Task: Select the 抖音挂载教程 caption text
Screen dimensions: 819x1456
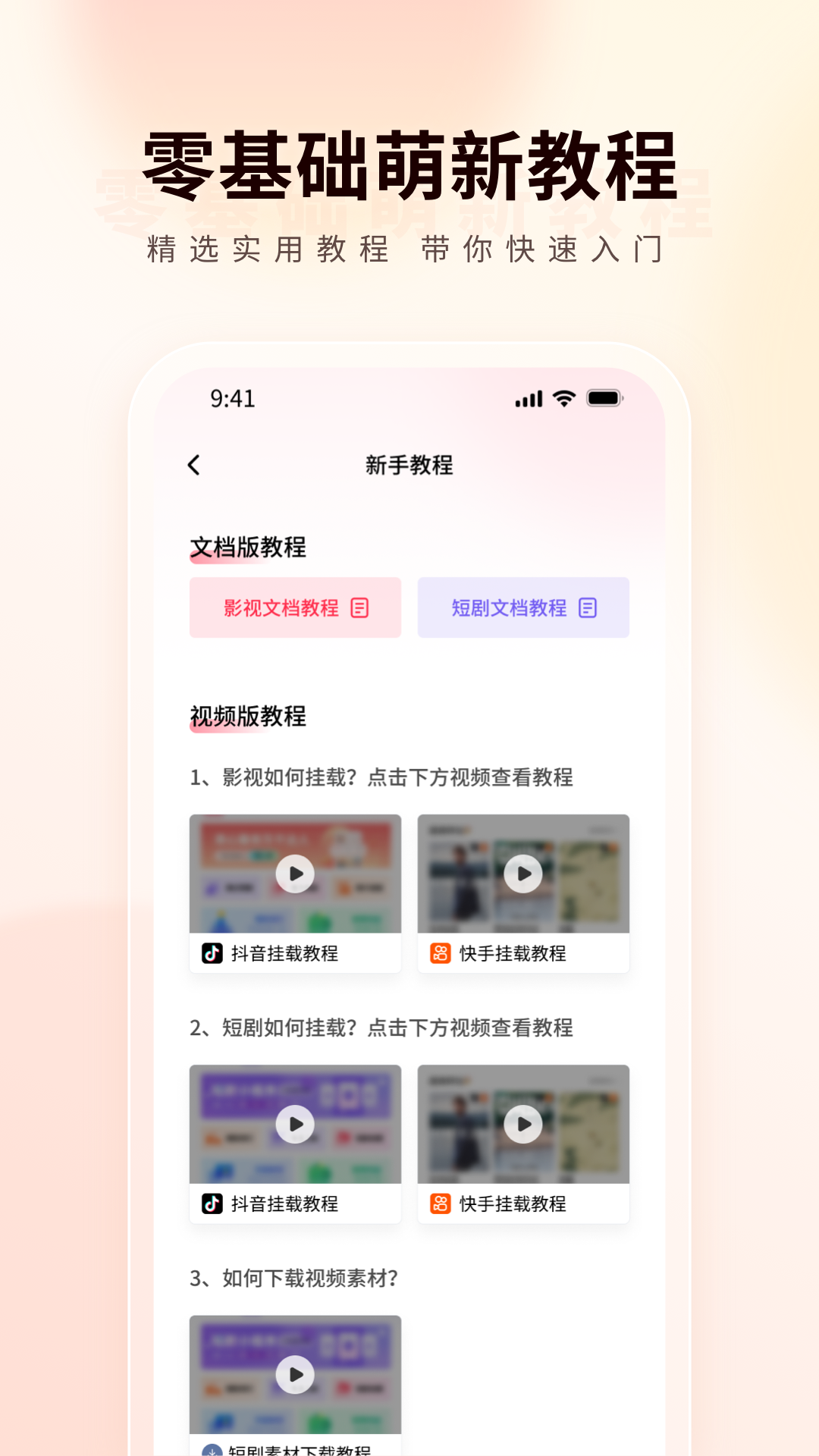Action: click(x=284, y=954)
